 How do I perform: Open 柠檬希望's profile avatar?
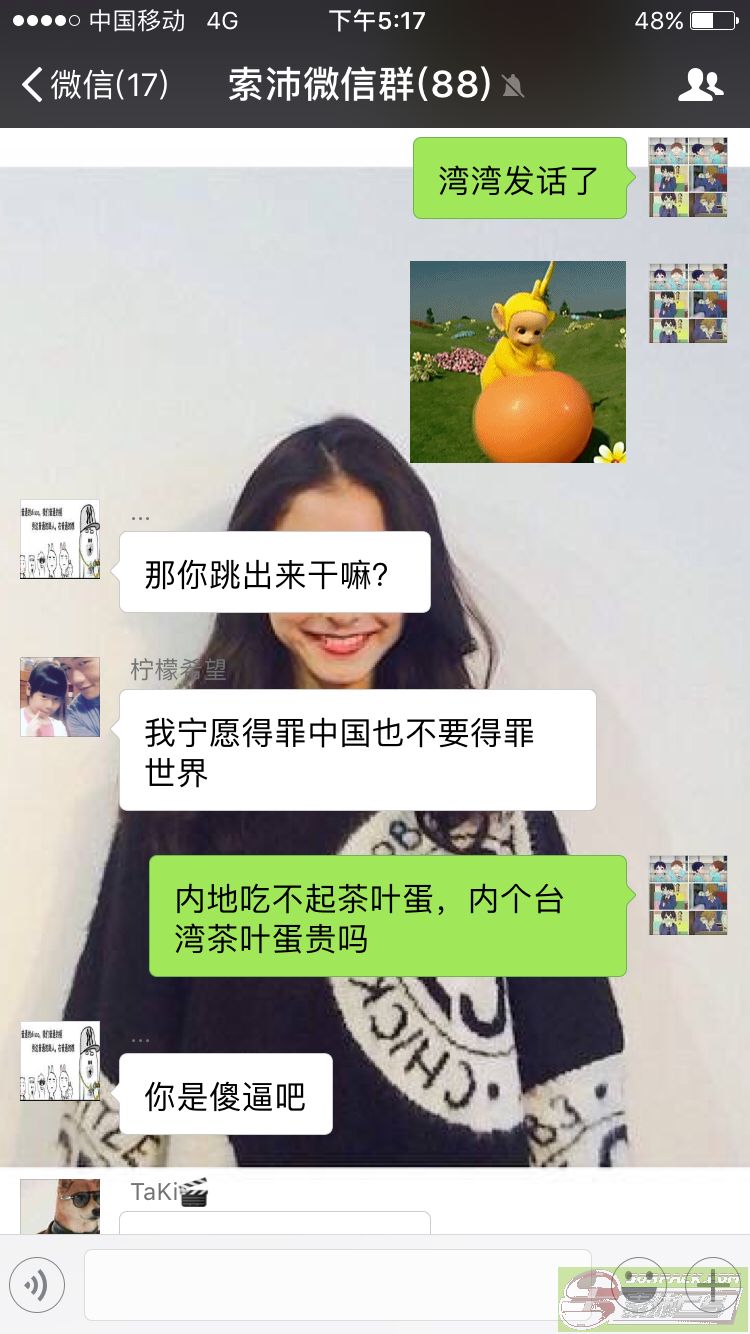coord(60,697)
